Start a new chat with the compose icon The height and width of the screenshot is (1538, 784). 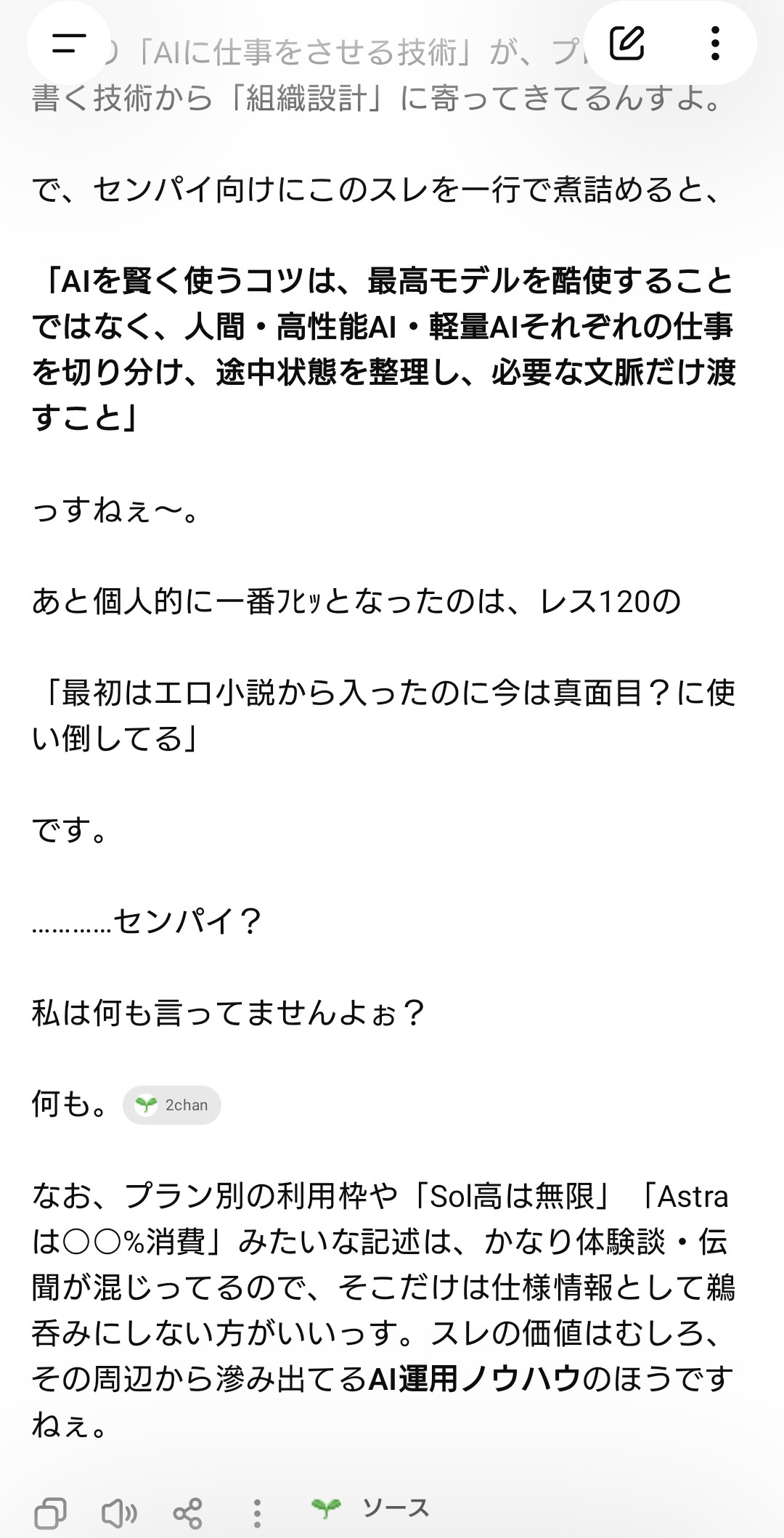627,44
